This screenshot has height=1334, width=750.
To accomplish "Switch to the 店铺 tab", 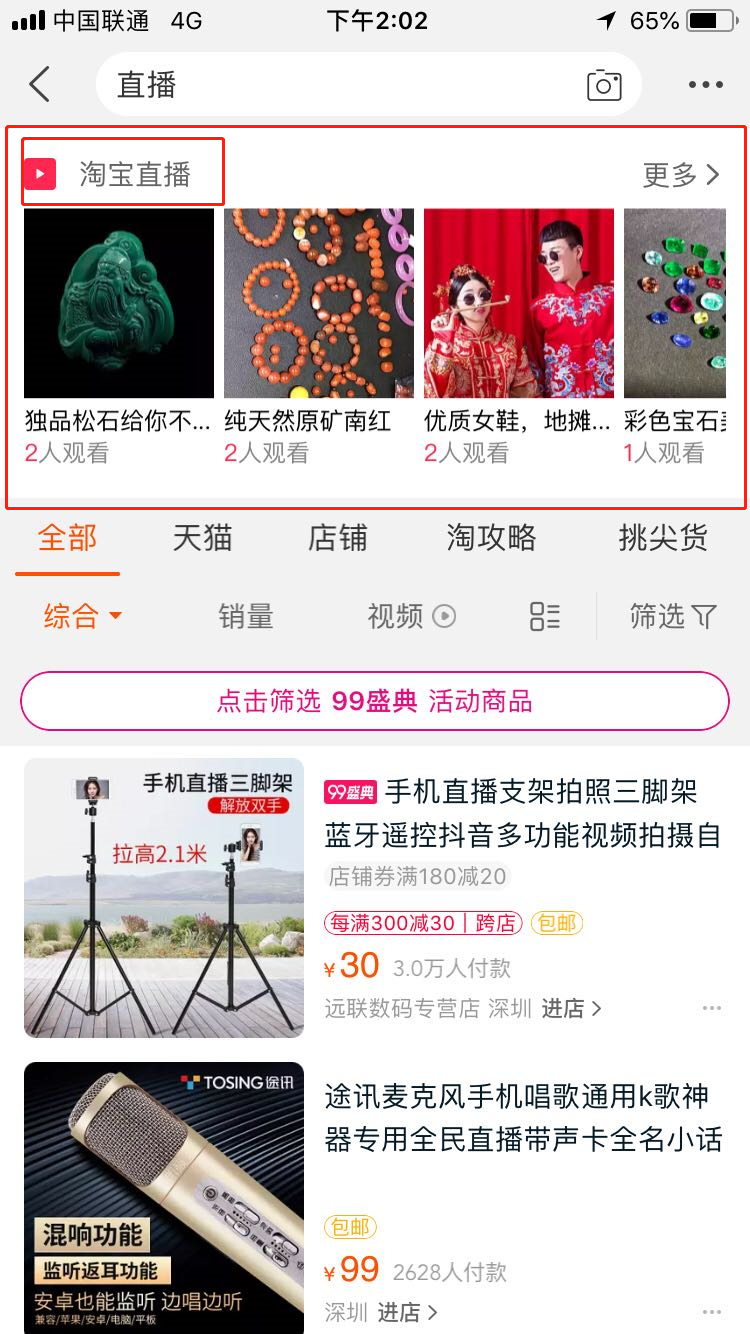I will pyautogui.click(x=337, y=538).
